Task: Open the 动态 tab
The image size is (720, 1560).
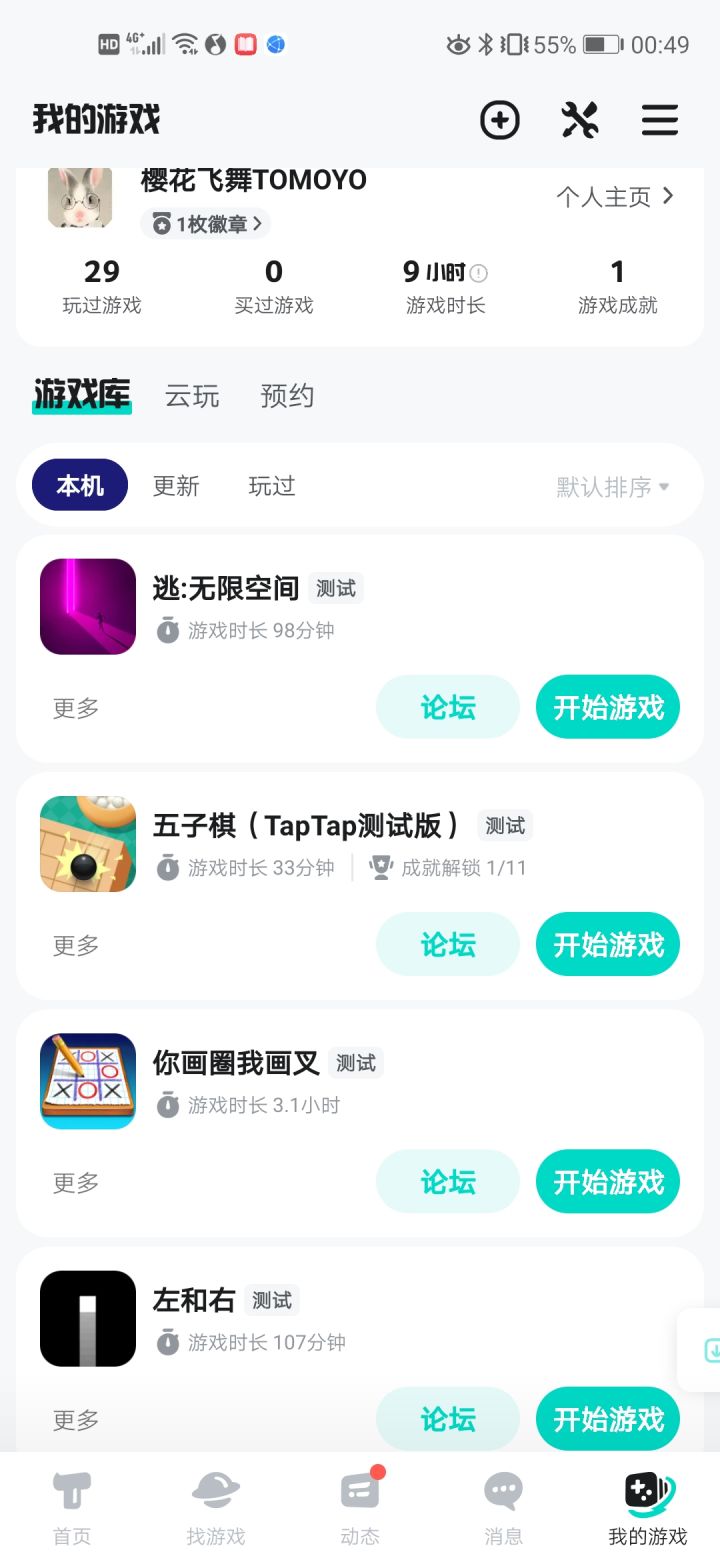Action: [360, 1508]
